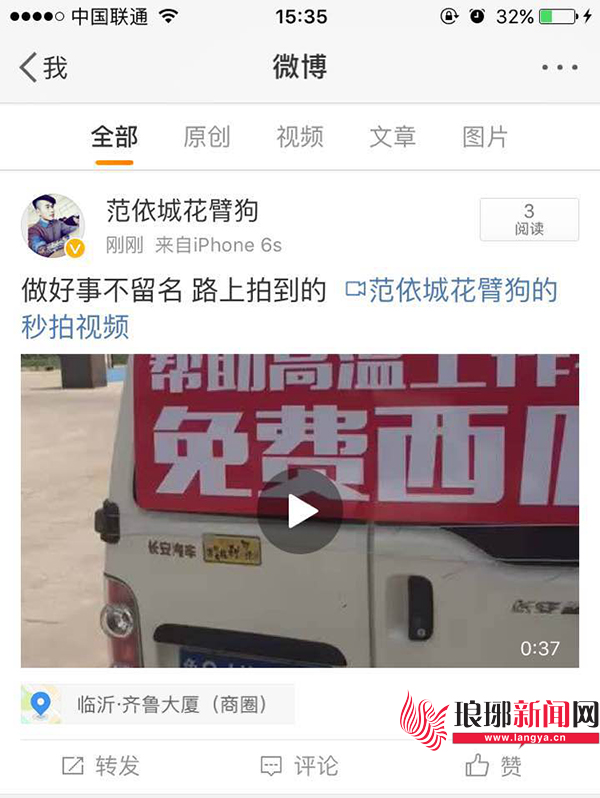
Task: Repost with the 转发 button
Action: click(100, 766)
